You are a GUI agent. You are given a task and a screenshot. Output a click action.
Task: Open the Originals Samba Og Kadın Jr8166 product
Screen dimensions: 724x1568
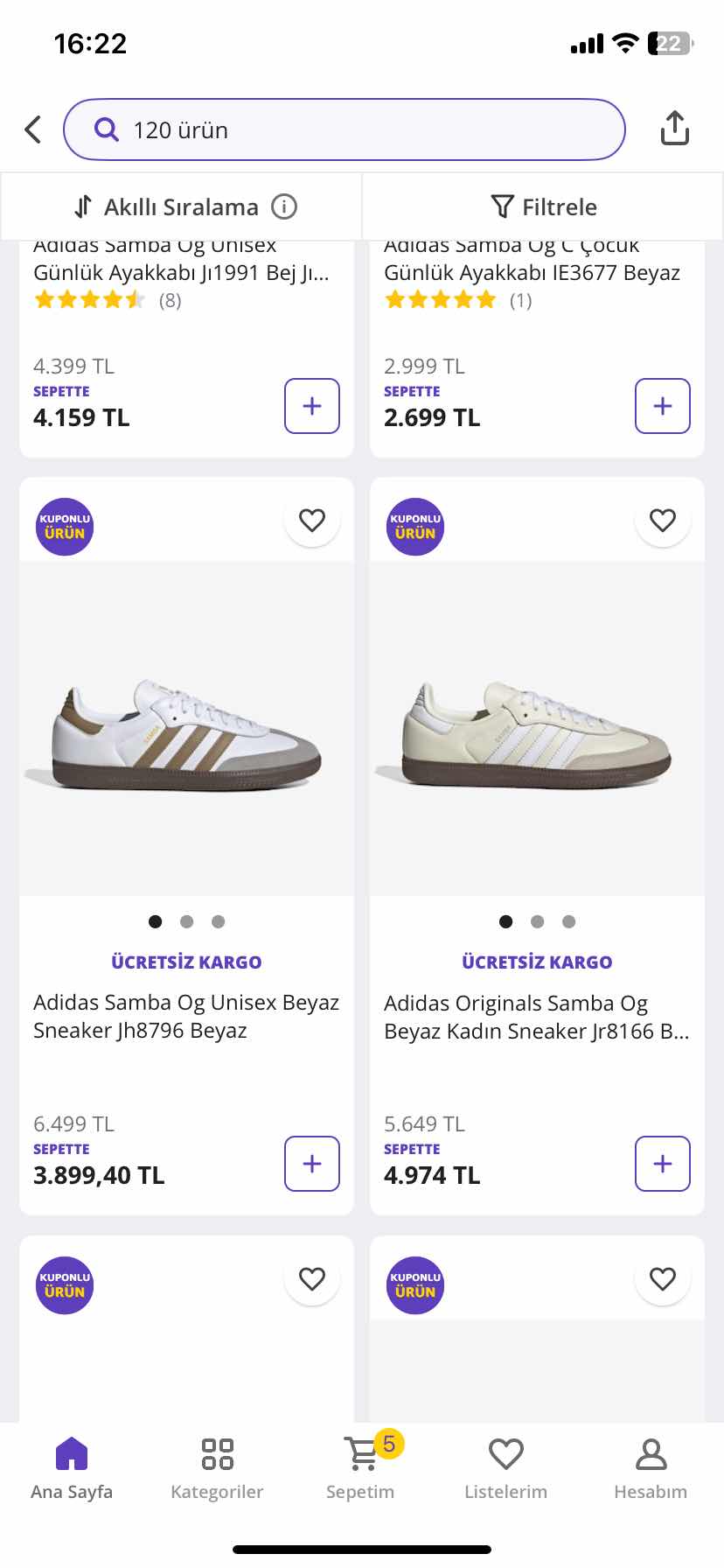pyautogui.click(x=537, y=1016)
